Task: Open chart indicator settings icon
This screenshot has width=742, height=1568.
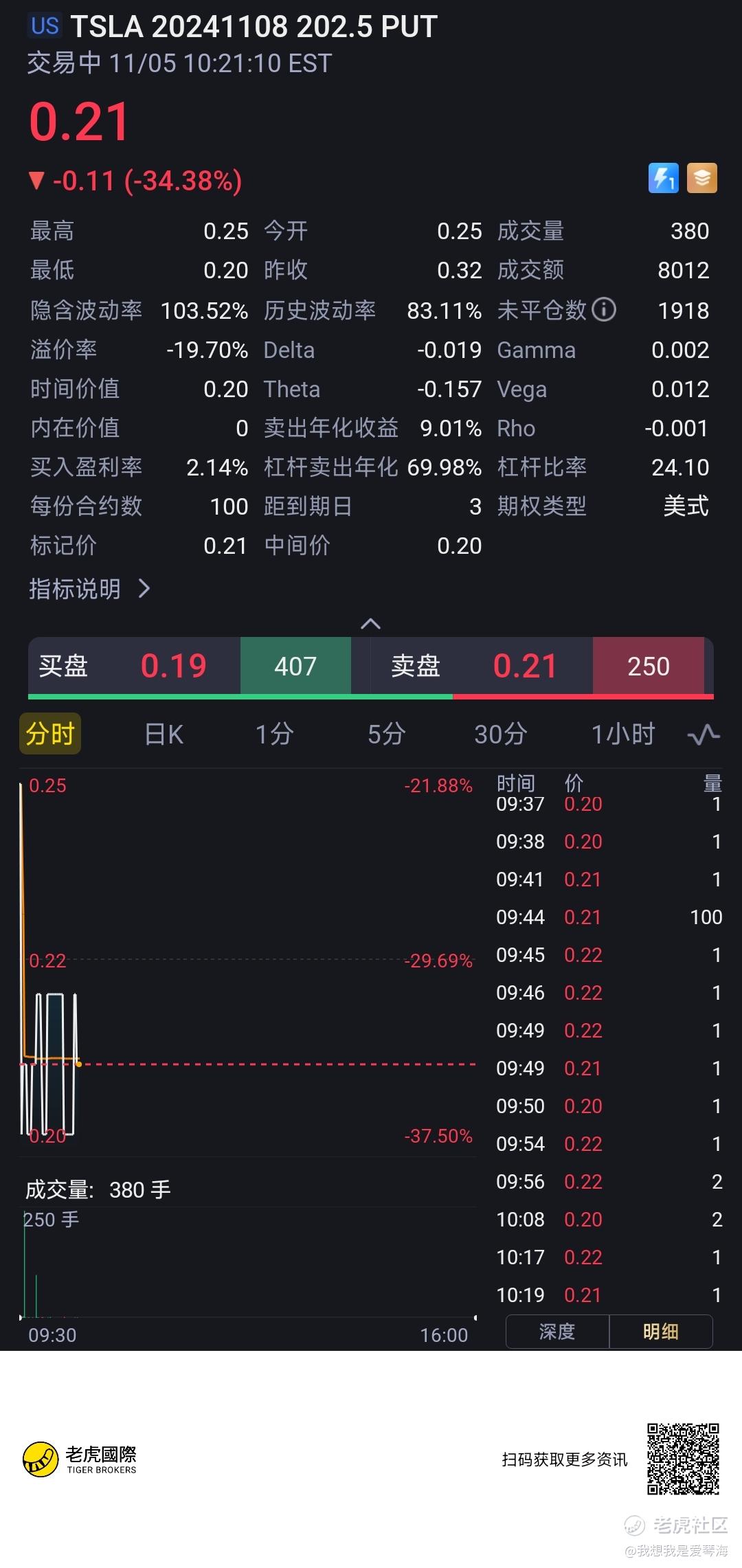Action: pyautogui.click(x=704, y=735)
